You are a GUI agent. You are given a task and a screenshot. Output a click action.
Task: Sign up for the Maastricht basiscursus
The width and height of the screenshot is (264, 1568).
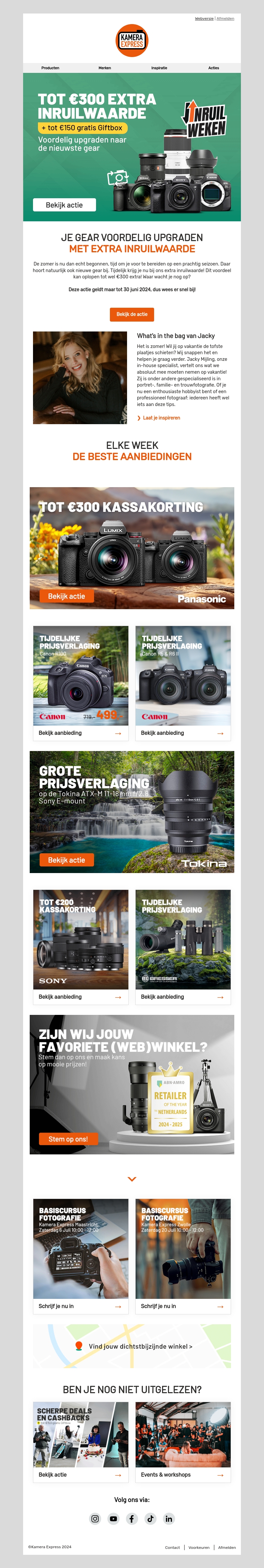(81, 1306)
